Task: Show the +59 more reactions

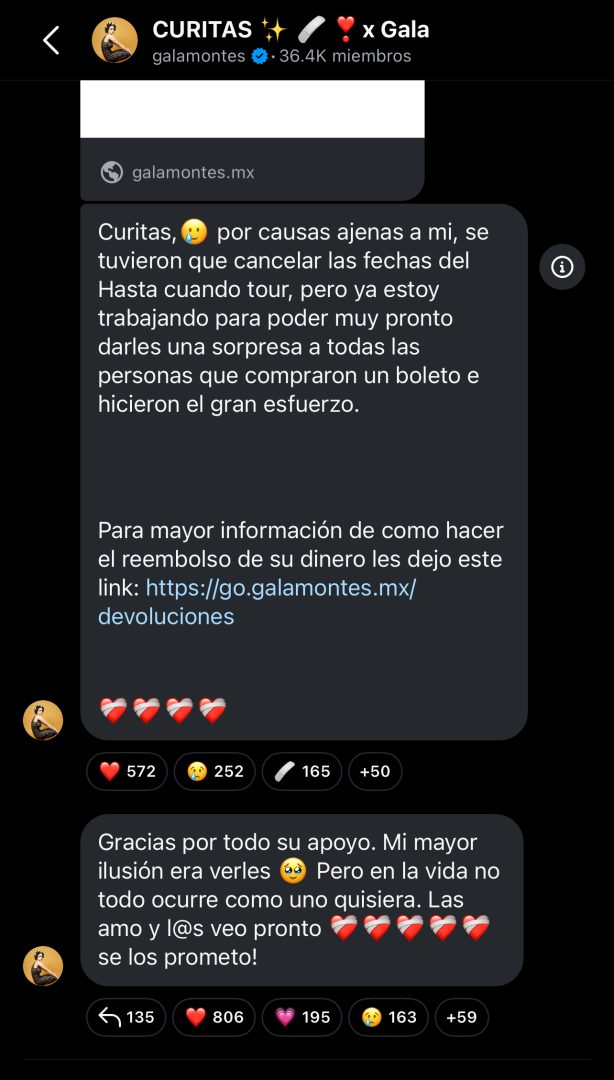Action: point(462,1017)
